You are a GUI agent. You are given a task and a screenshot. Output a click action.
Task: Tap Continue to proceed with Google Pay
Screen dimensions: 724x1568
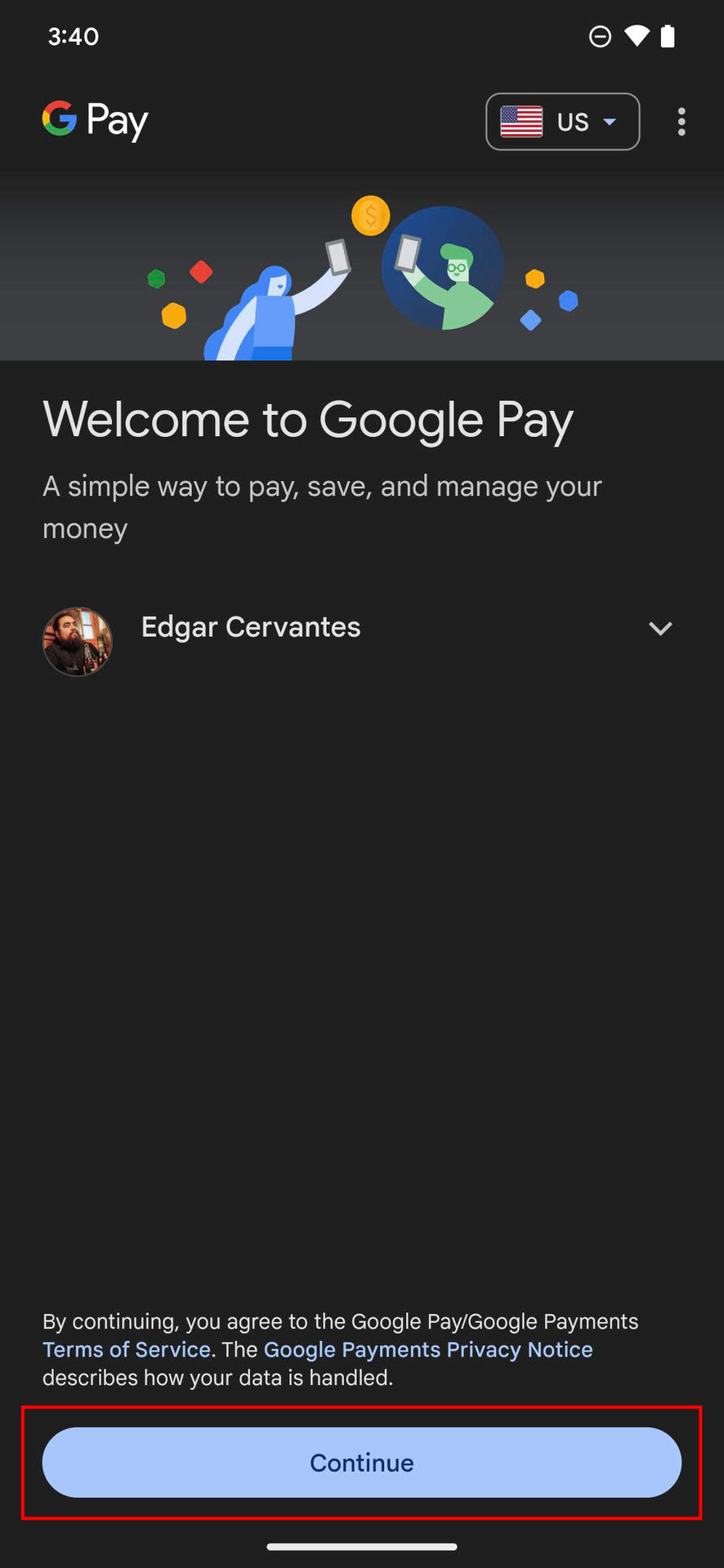pyautogui.click(x=361, y=1462)
